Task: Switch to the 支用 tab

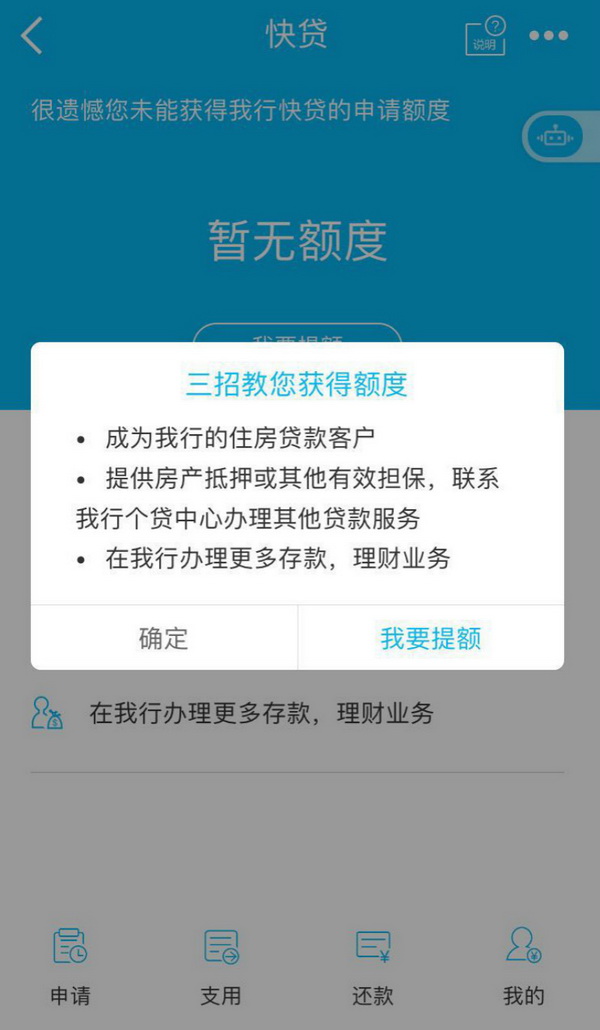Action: (x=221, y=964)
